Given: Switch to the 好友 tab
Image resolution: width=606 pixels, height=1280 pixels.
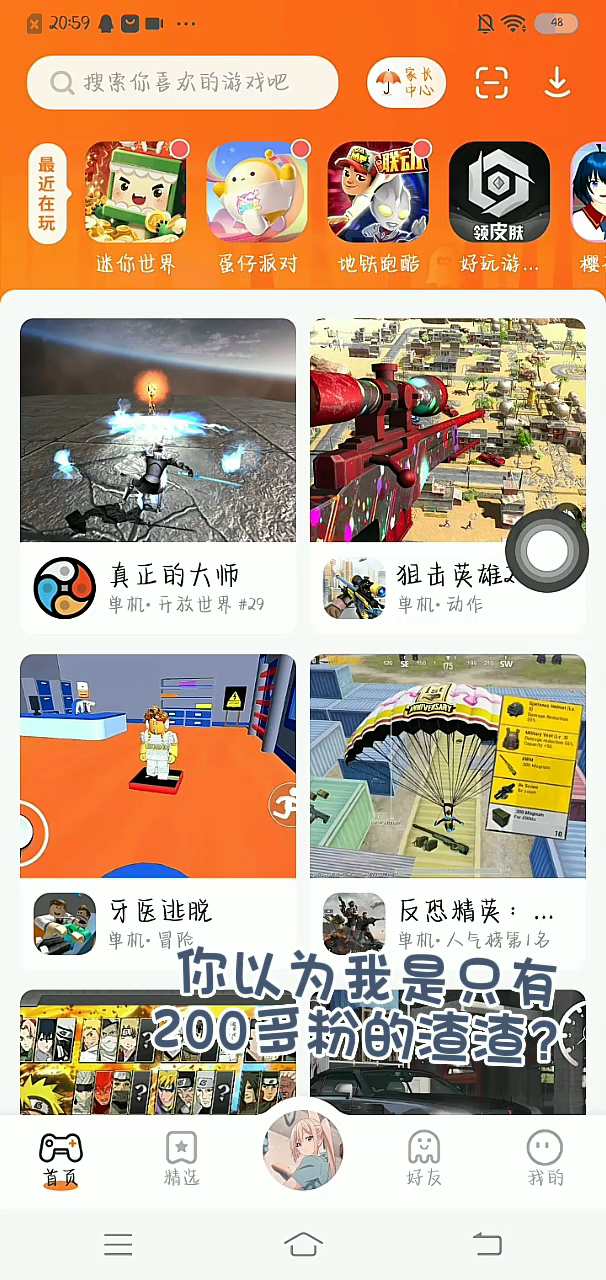Looking at the screenshot, I should click(424, 1158).
